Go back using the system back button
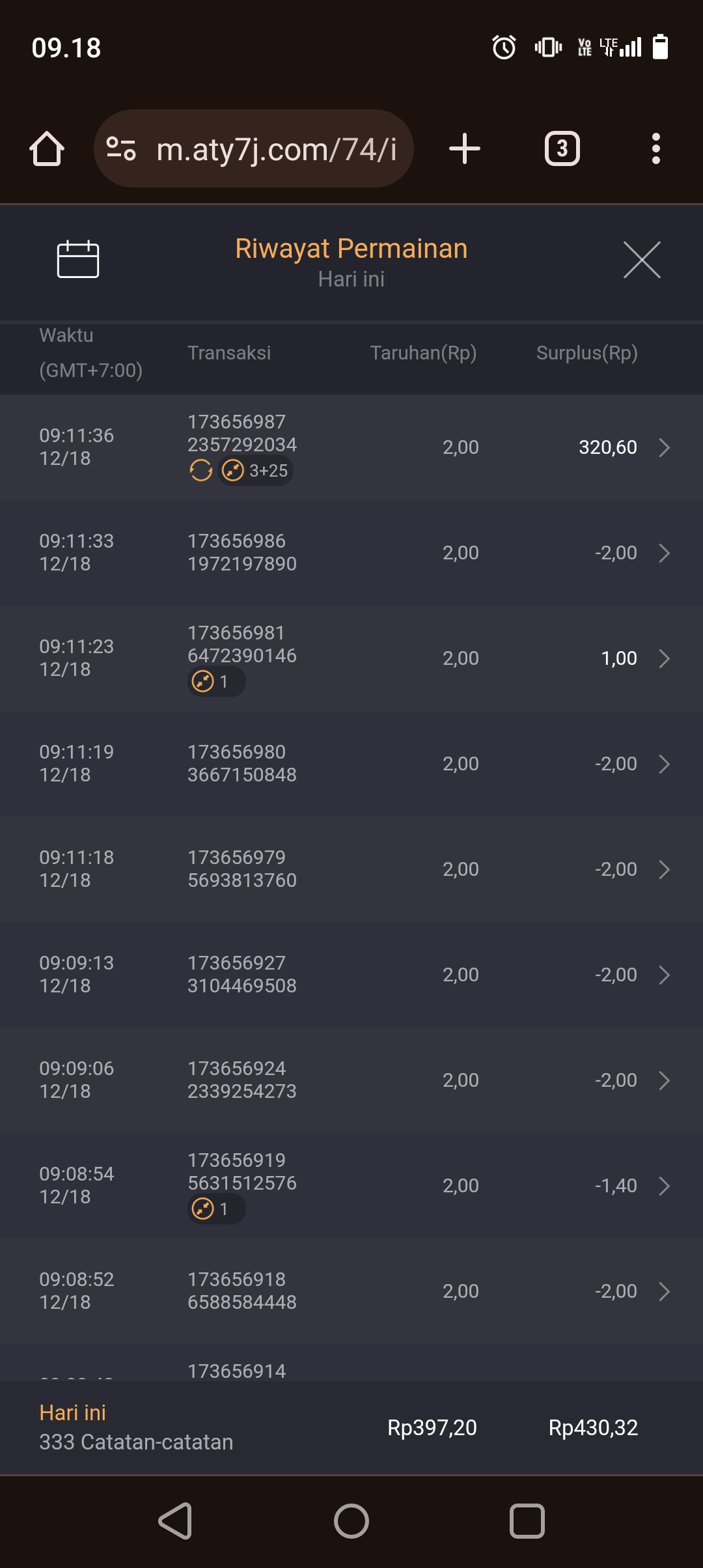 pos(176,1521)
